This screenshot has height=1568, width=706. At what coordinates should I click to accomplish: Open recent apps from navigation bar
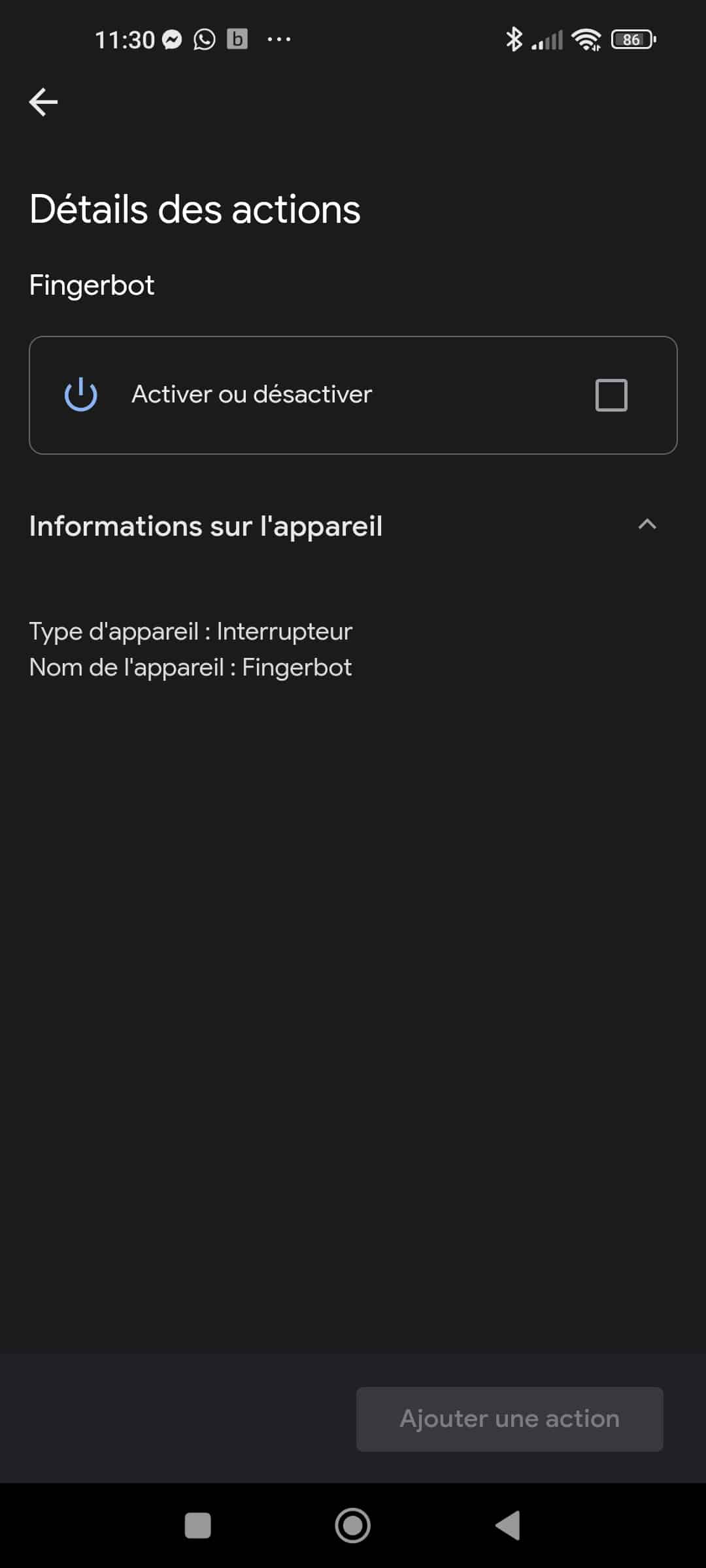(x=197, y=1526)
